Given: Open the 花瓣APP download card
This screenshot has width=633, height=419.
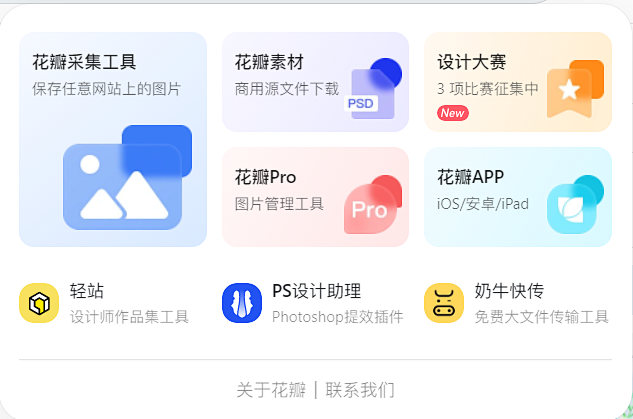Looking at the screenshot, I should (517, 196).
